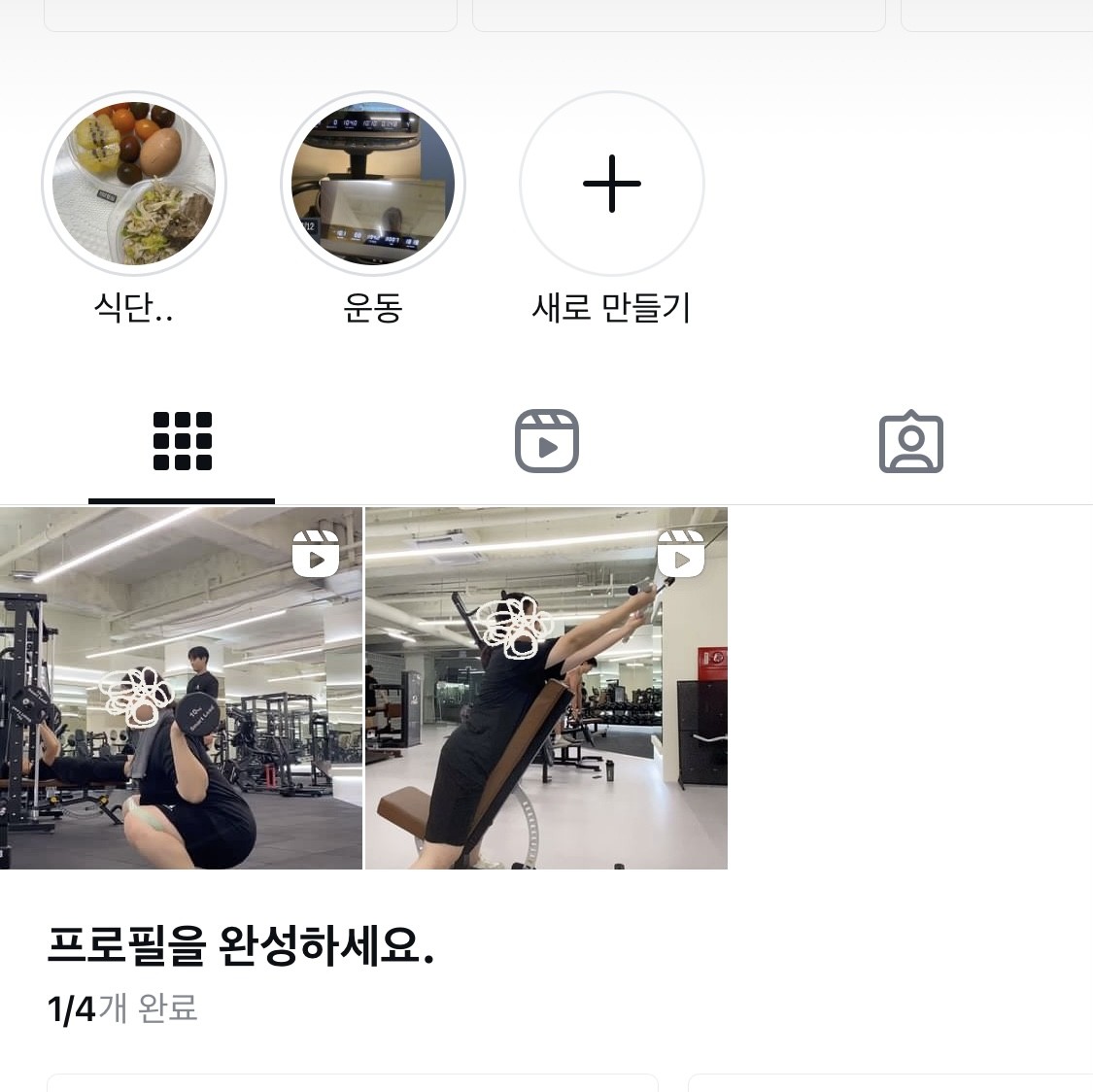Create a new highlight with 새로 만들기

[612, 184]
